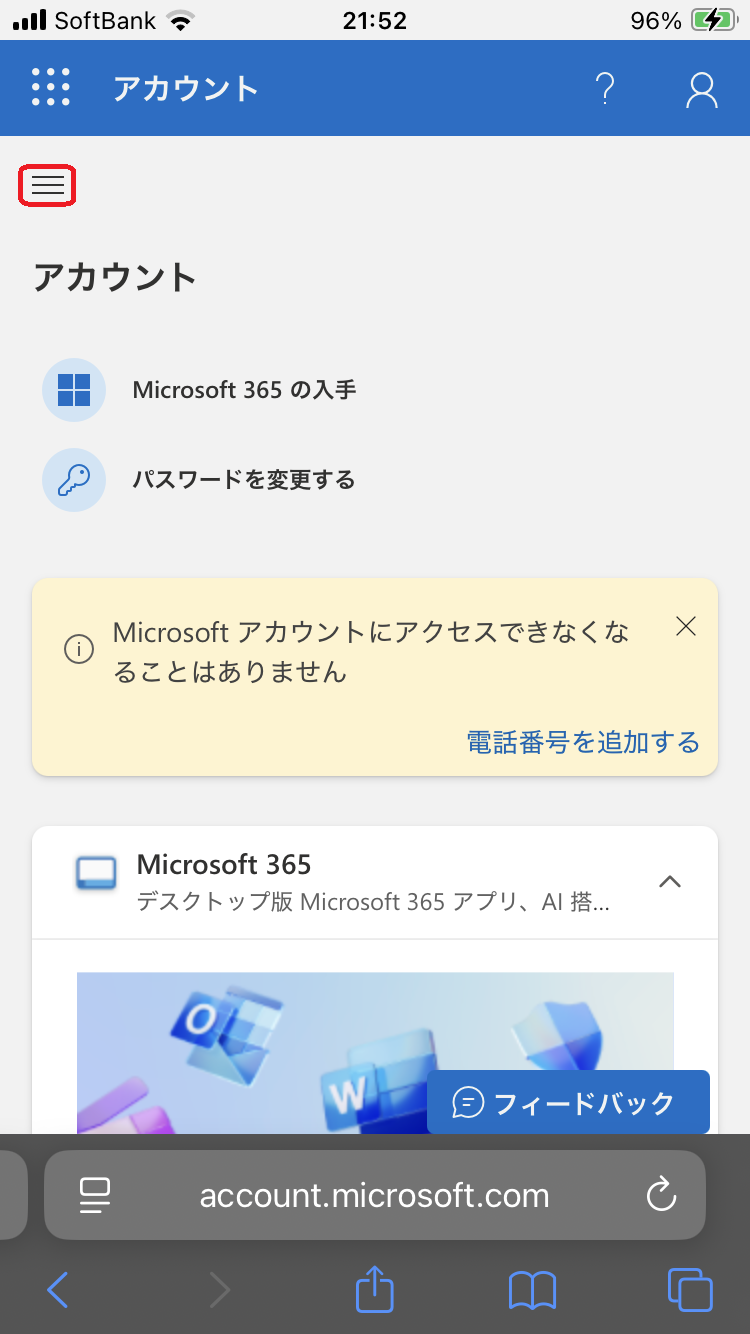
Task: Show all open tabs
Action: coord(690,1290)
